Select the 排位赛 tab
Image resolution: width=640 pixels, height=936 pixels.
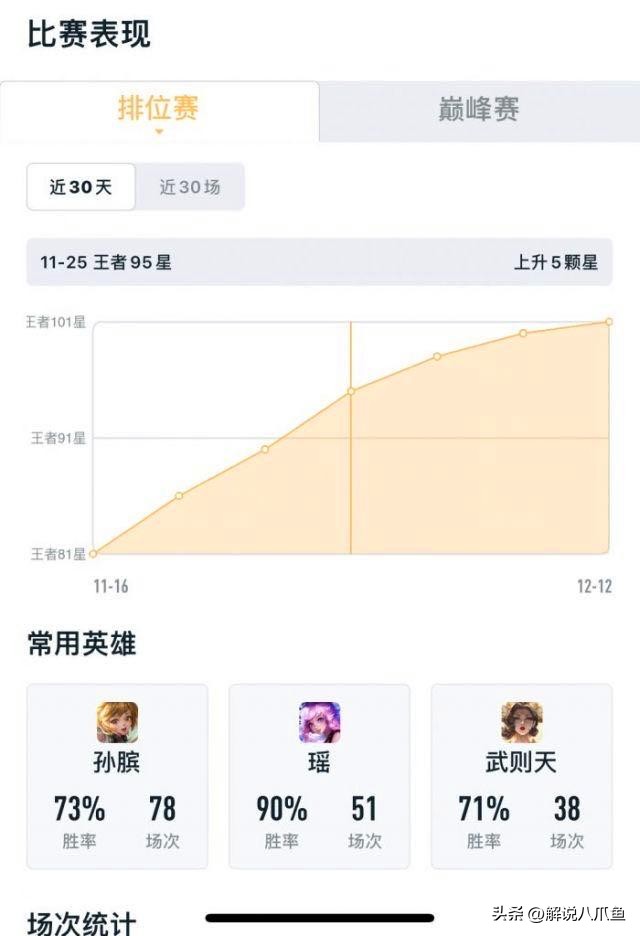point(159,109)
